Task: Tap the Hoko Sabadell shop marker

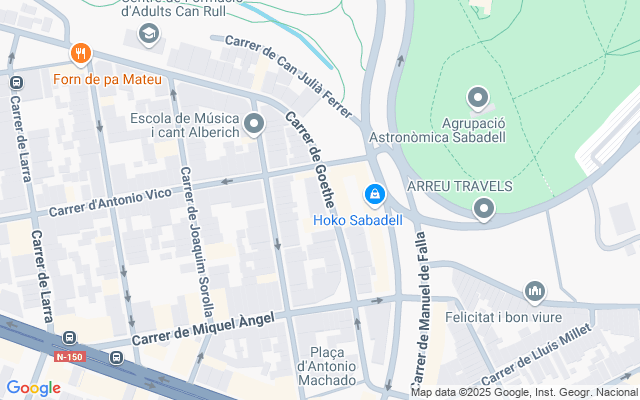Action: pyautogui.click(x=375, y=193)
